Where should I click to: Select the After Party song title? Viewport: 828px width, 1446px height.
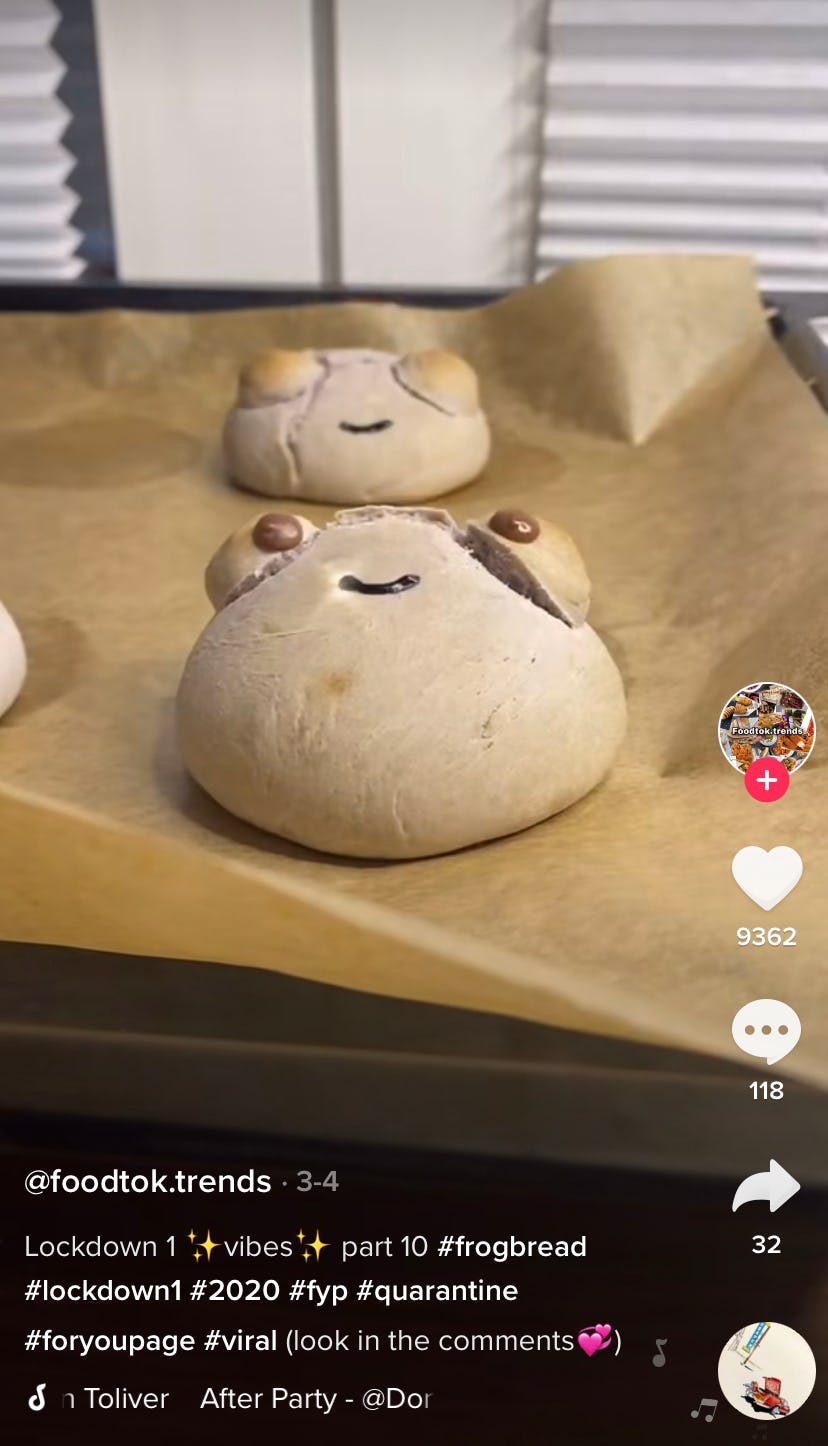pos(268,1398)
